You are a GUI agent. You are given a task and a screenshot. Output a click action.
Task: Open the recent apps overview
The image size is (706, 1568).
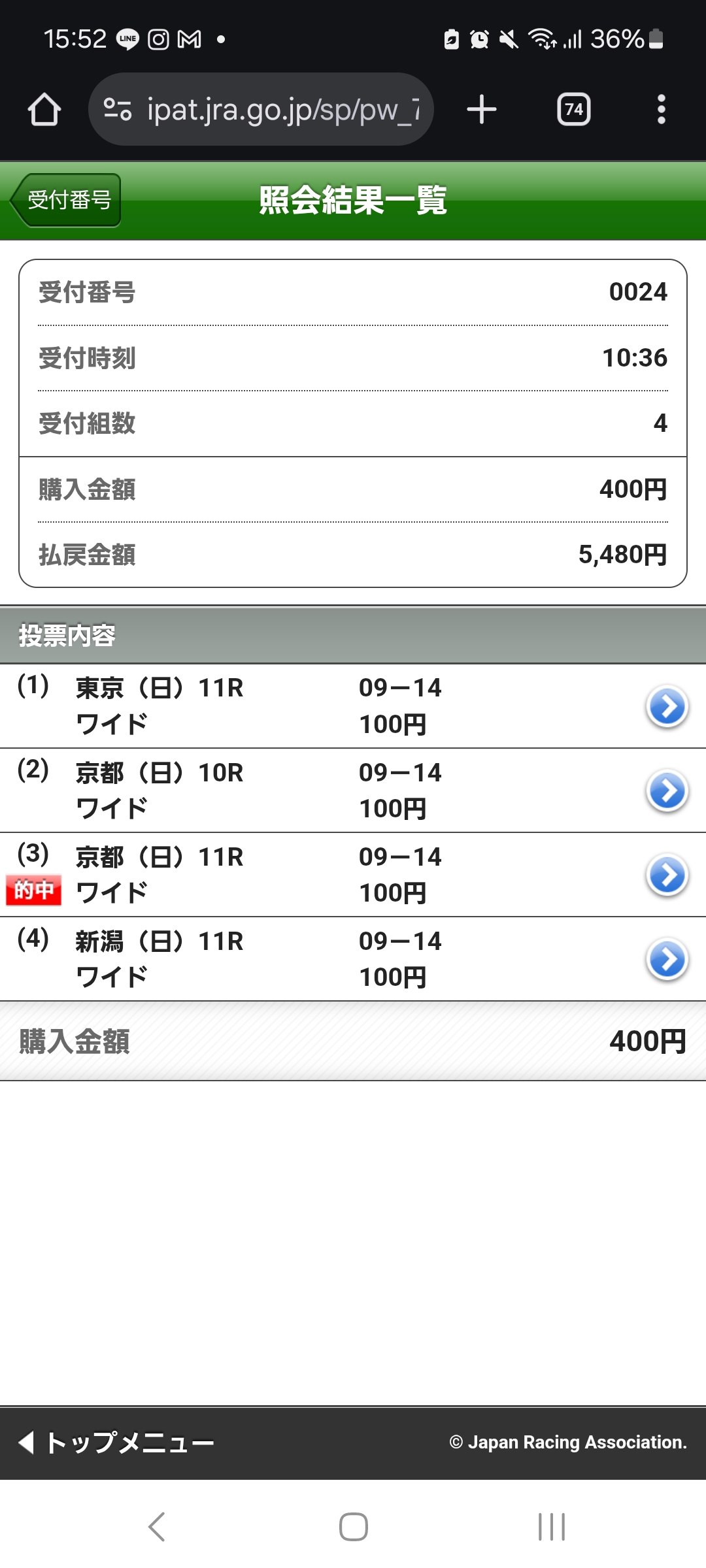pyautogui.click(x=551, y=1527)
